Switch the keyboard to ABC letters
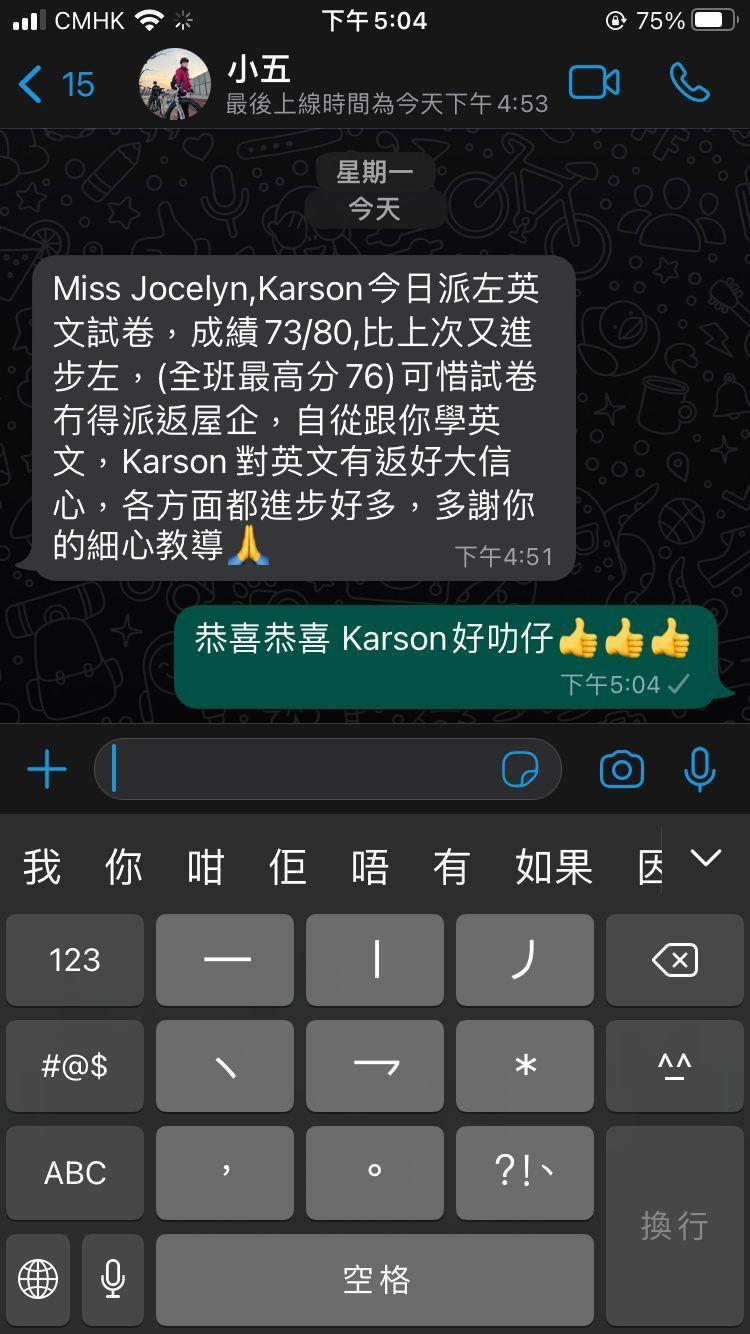Viewport: 750px width, 1334px height. click(75, 1173)
